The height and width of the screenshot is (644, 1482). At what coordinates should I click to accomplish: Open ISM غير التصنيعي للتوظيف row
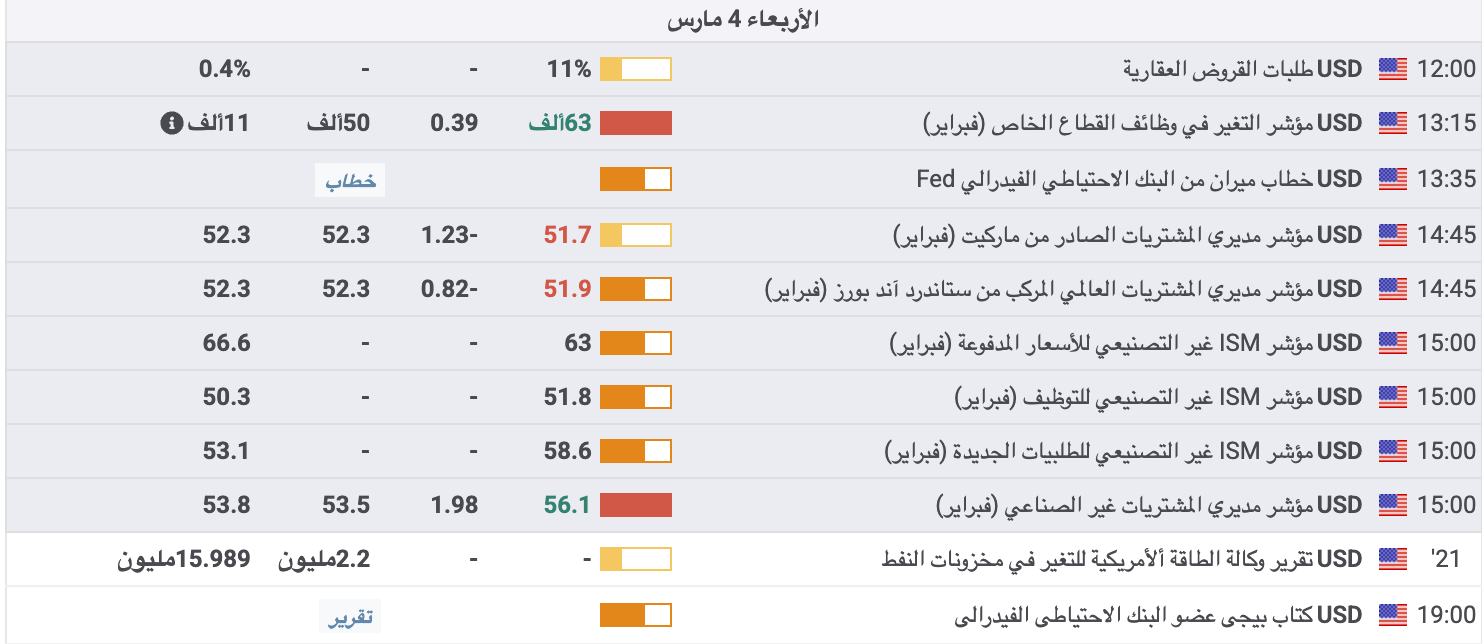tap(1157, 397)
